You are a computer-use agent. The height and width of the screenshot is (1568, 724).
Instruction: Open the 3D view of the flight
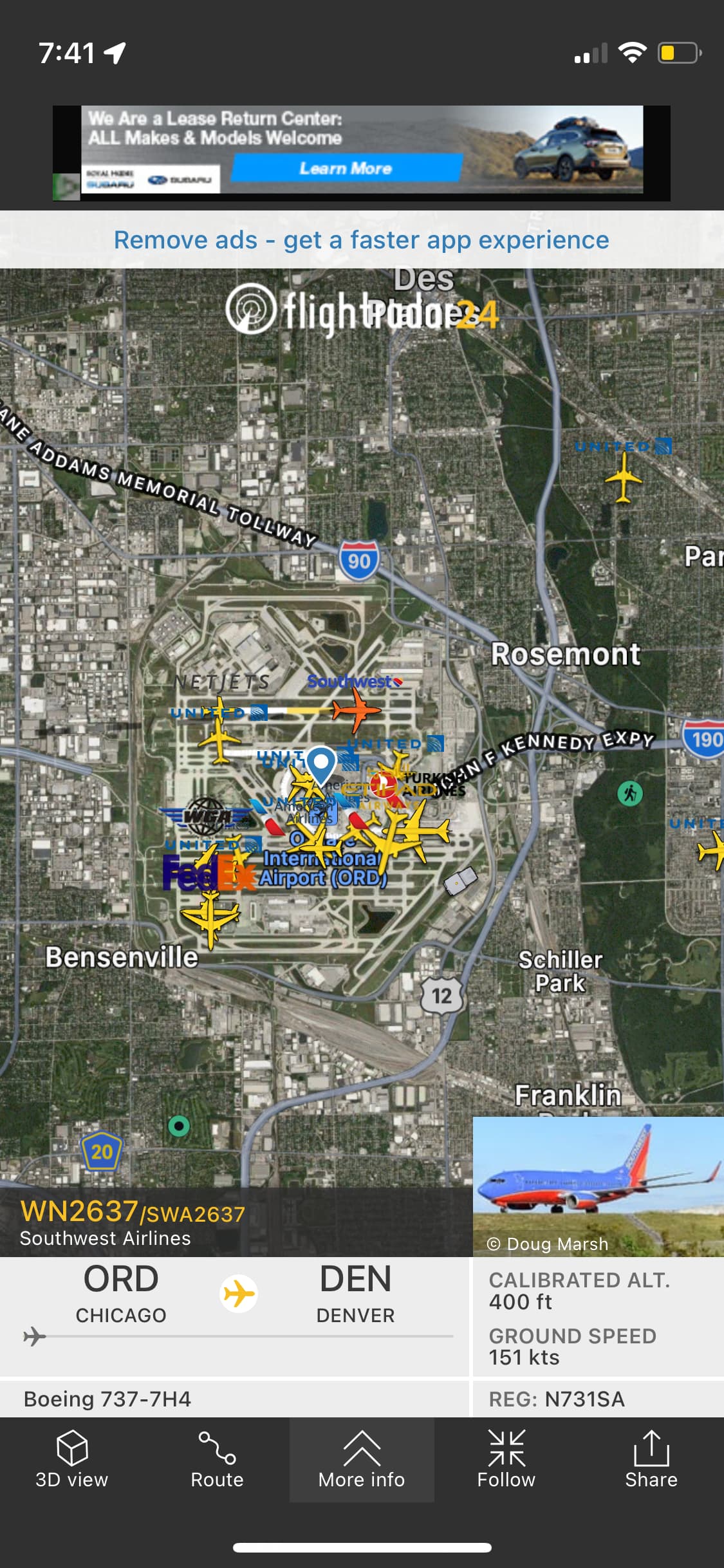pyautogui.click(x=71, y=1460)
